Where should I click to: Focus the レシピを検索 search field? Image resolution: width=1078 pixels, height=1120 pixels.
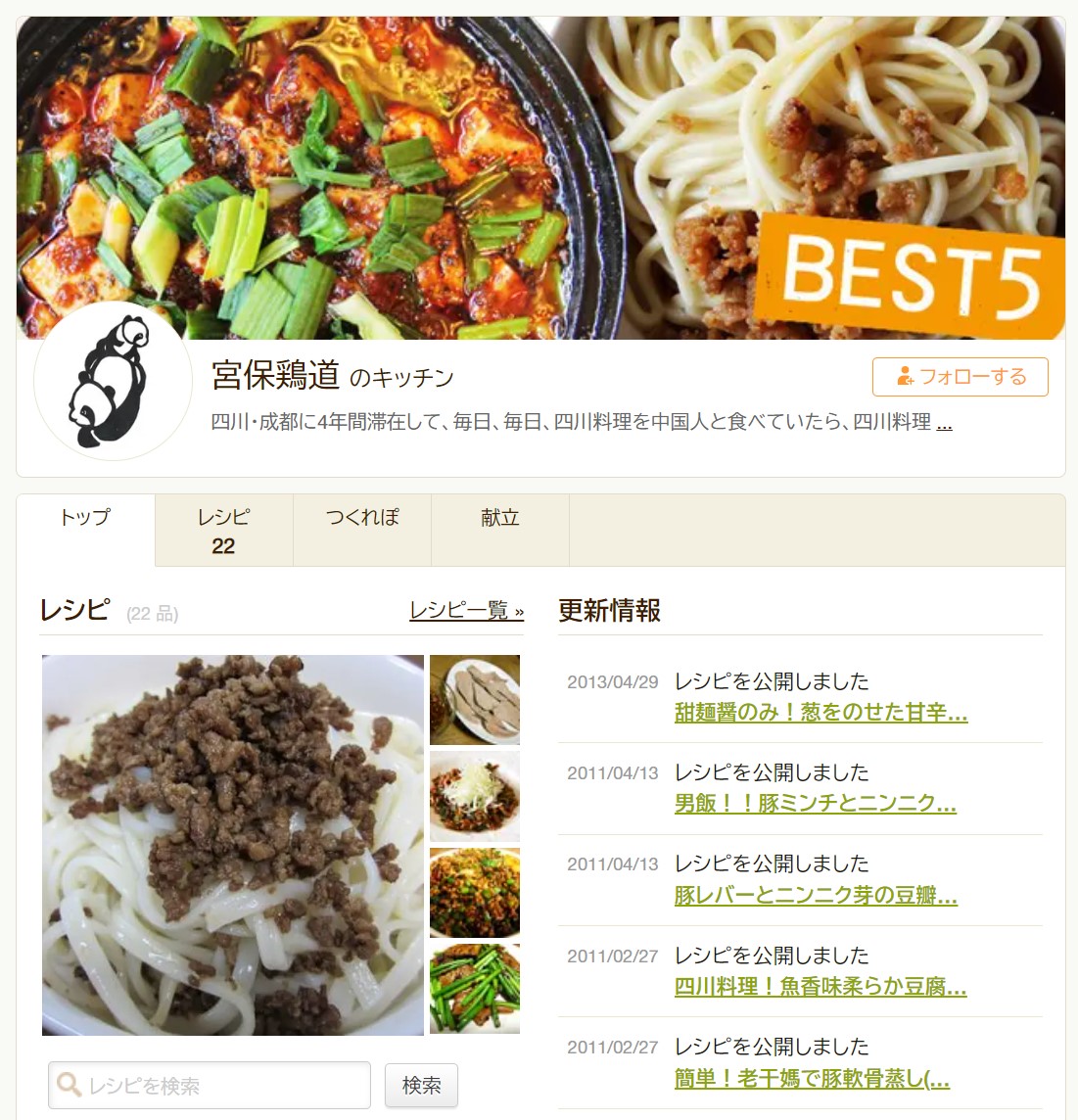pos(210,1086)
